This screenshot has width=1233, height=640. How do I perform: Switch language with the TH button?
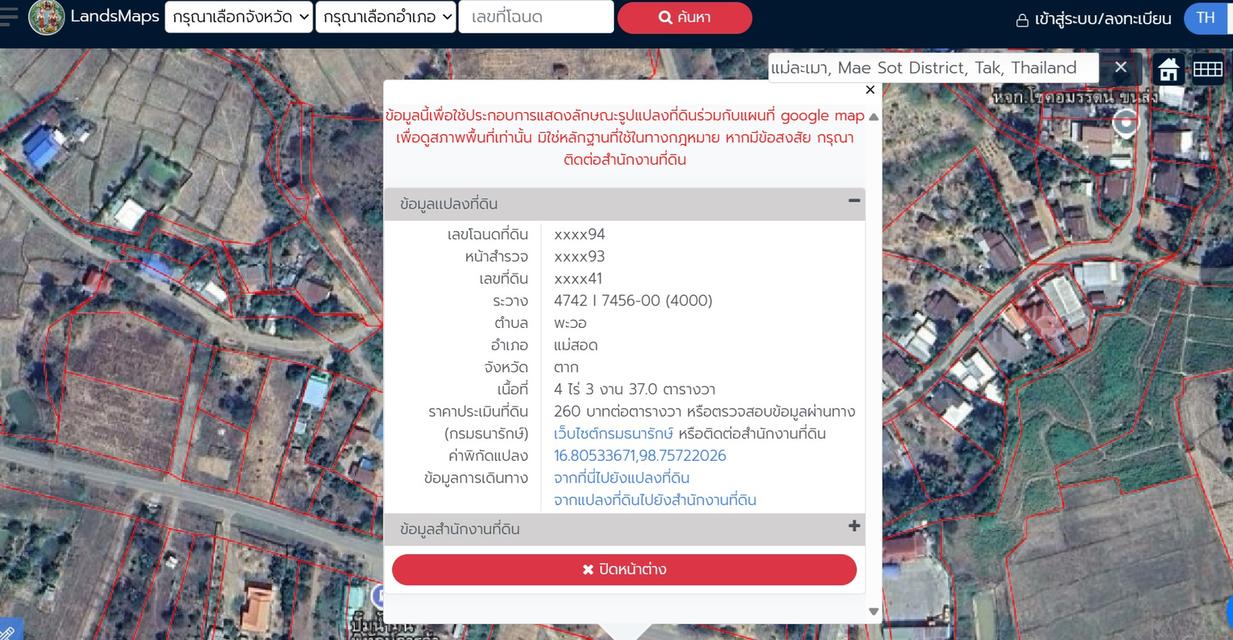click(x=1205, y=18)
